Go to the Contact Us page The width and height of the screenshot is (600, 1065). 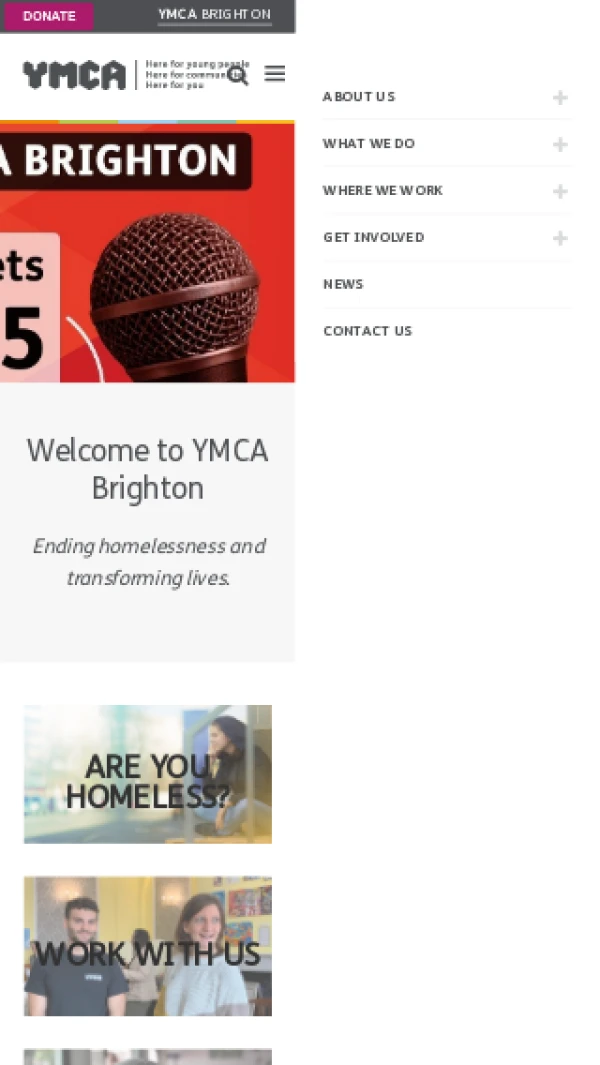367,331
